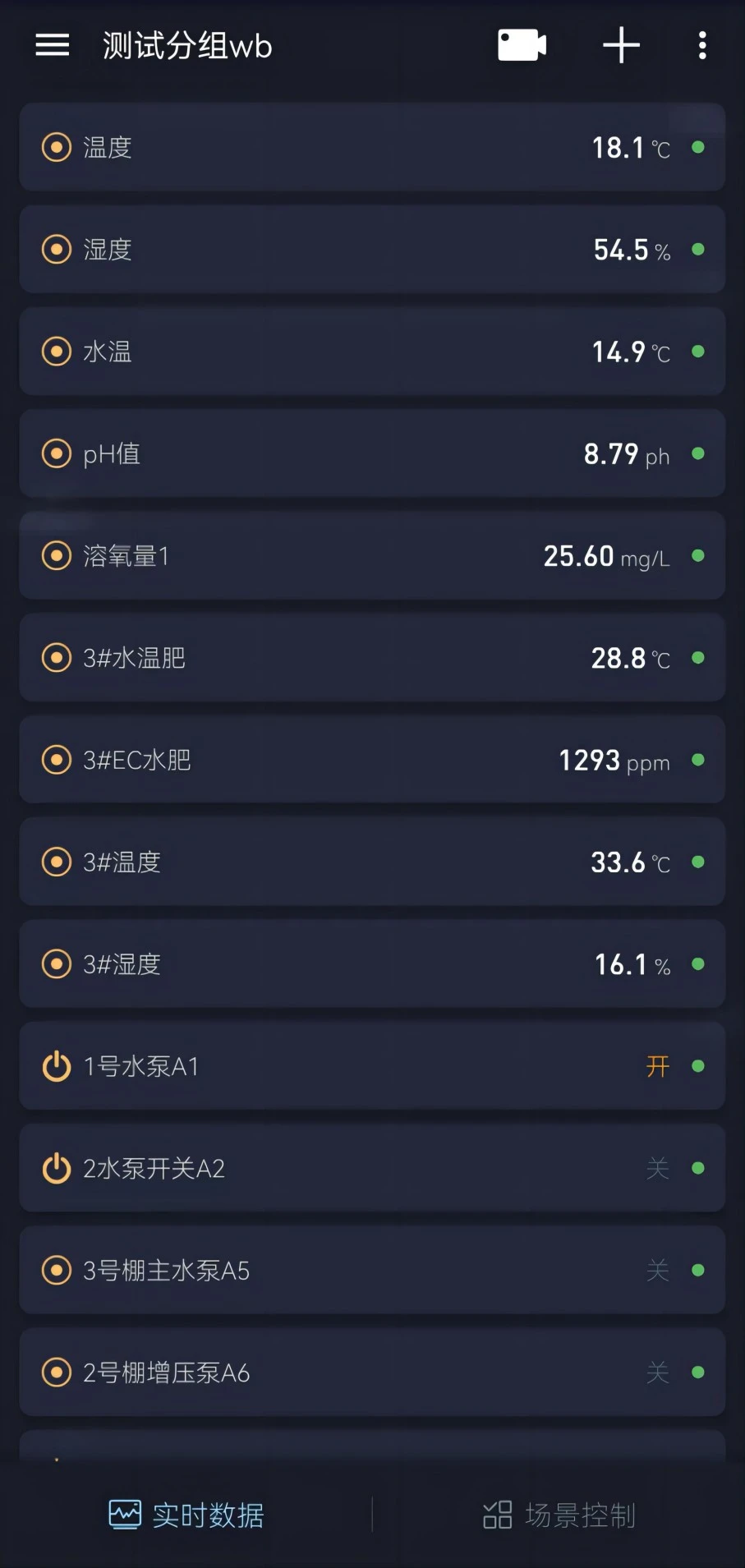Open the 3#湿度 sensor row
The image size is (745, 1568).
pyautogui.click(x=372, y=964)
